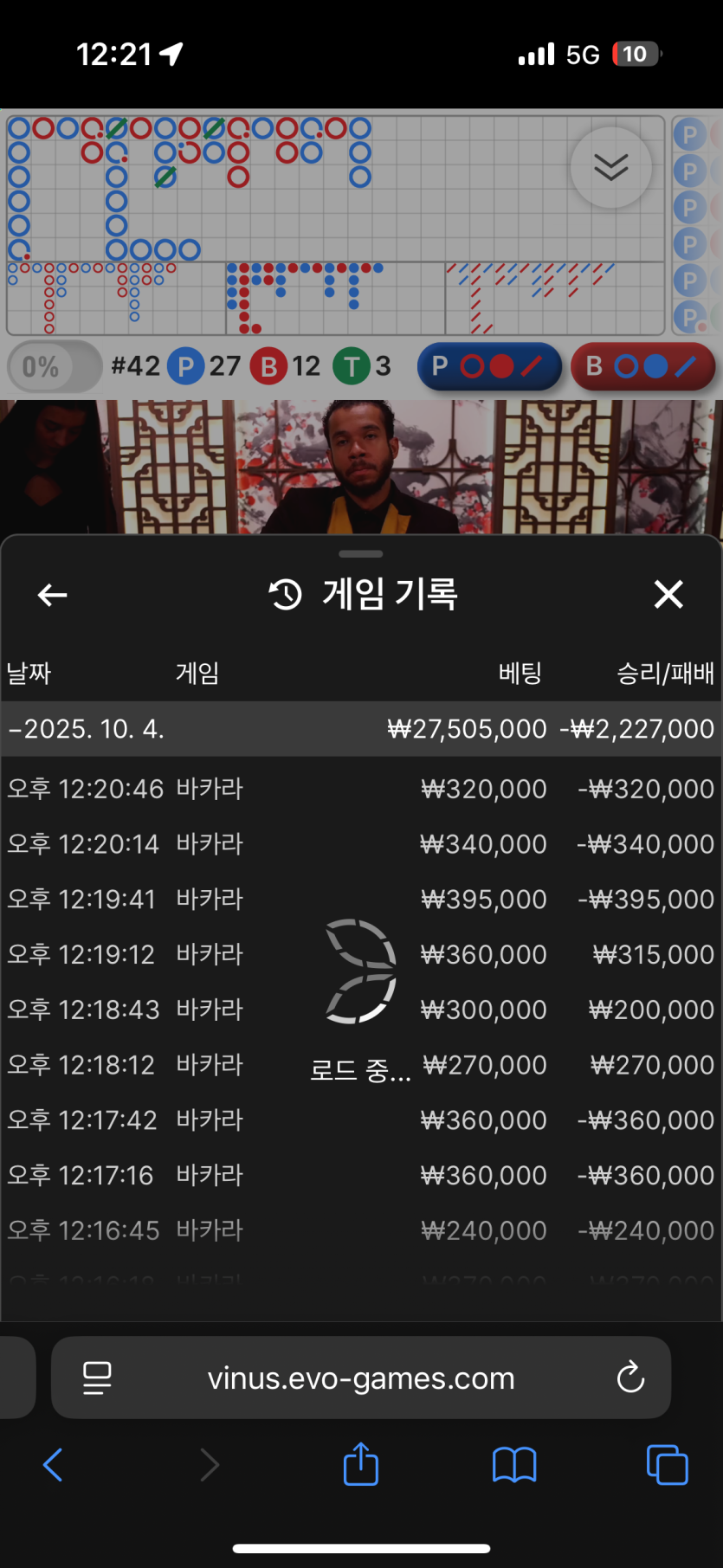Go back from the game history panel
Image resolution: width=723 pixels, height=1568 pixels.
(53, 595)
